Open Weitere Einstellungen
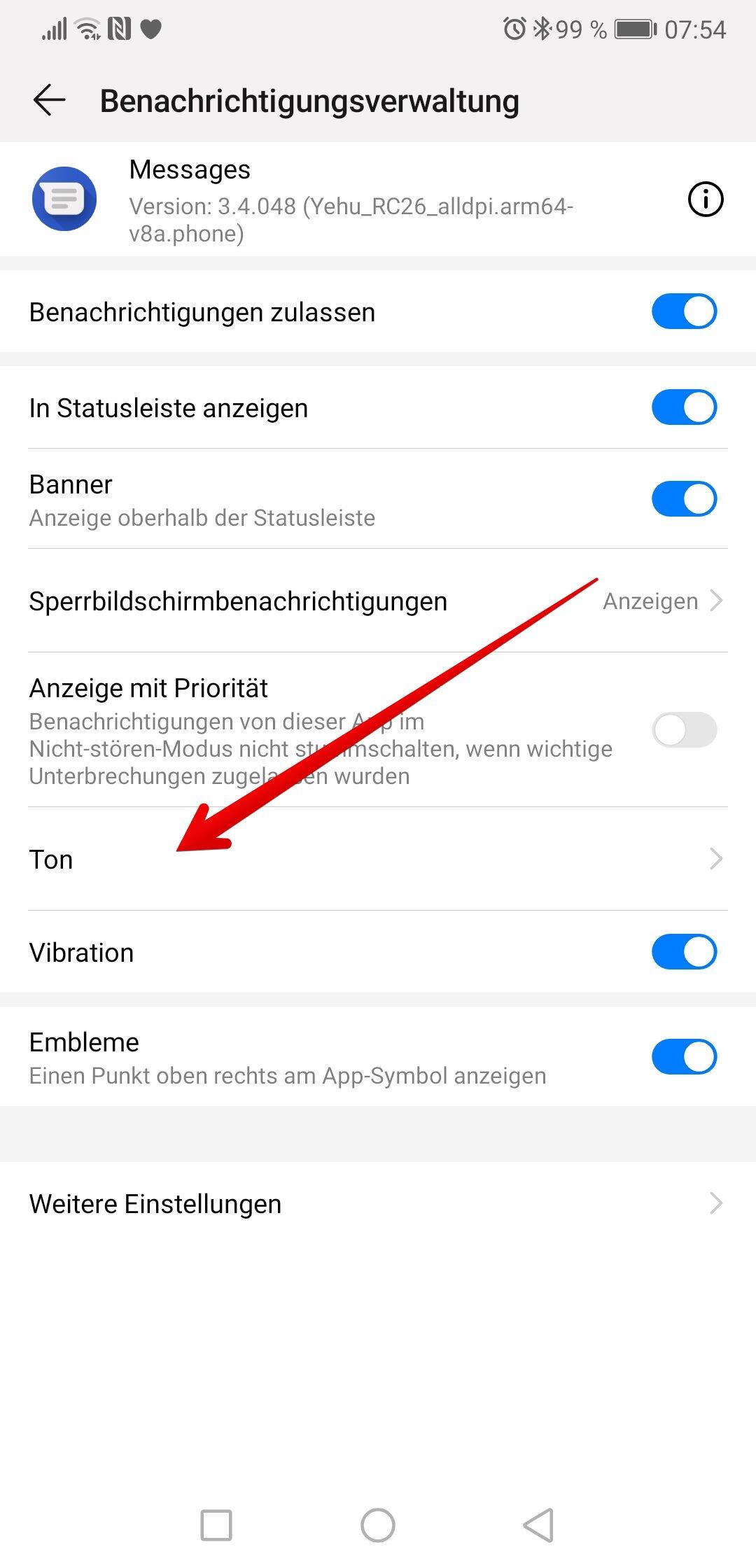756x1568 pixels. click(x=378, y=1203)
